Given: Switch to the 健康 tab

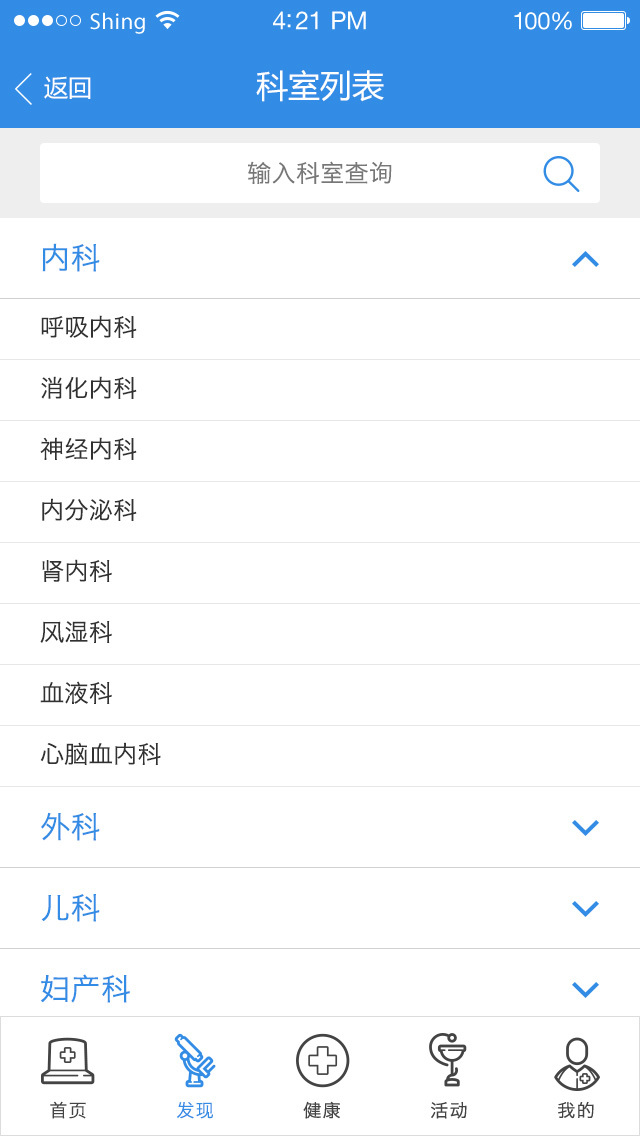Looking at the screenshot, I should point(322,1076).
